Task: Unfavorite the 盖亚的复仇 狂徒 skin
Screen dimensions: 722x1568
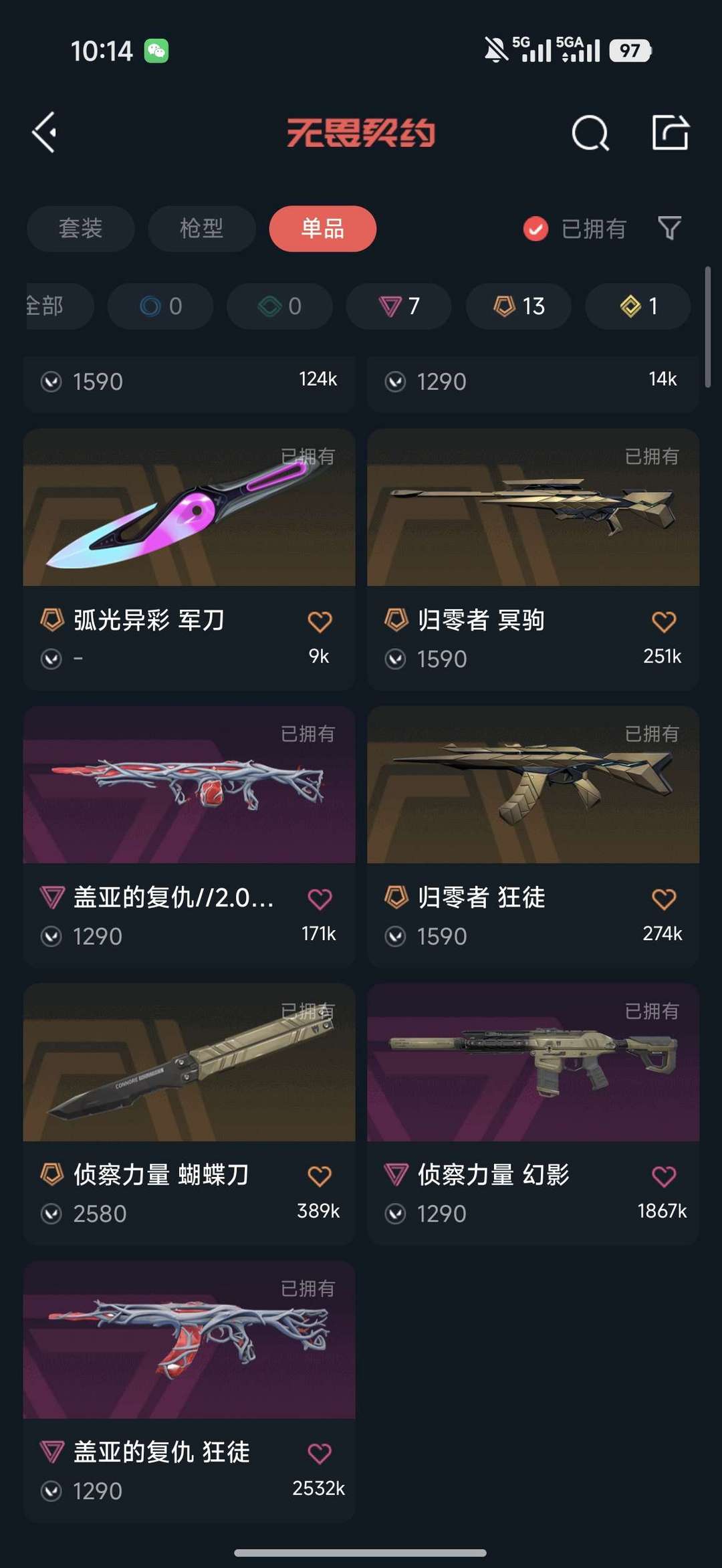Action: coord(319,1452)
